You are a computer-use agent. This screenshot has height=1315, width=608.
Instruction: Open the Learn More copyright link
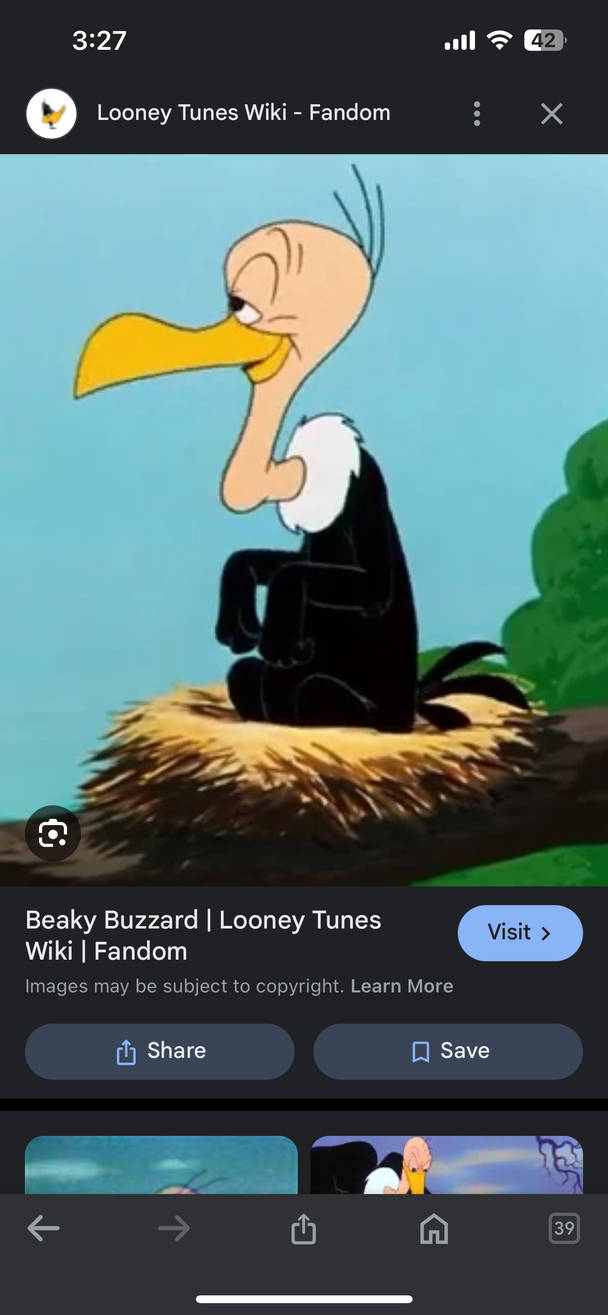pyautogui.click(x=401, y=986)
